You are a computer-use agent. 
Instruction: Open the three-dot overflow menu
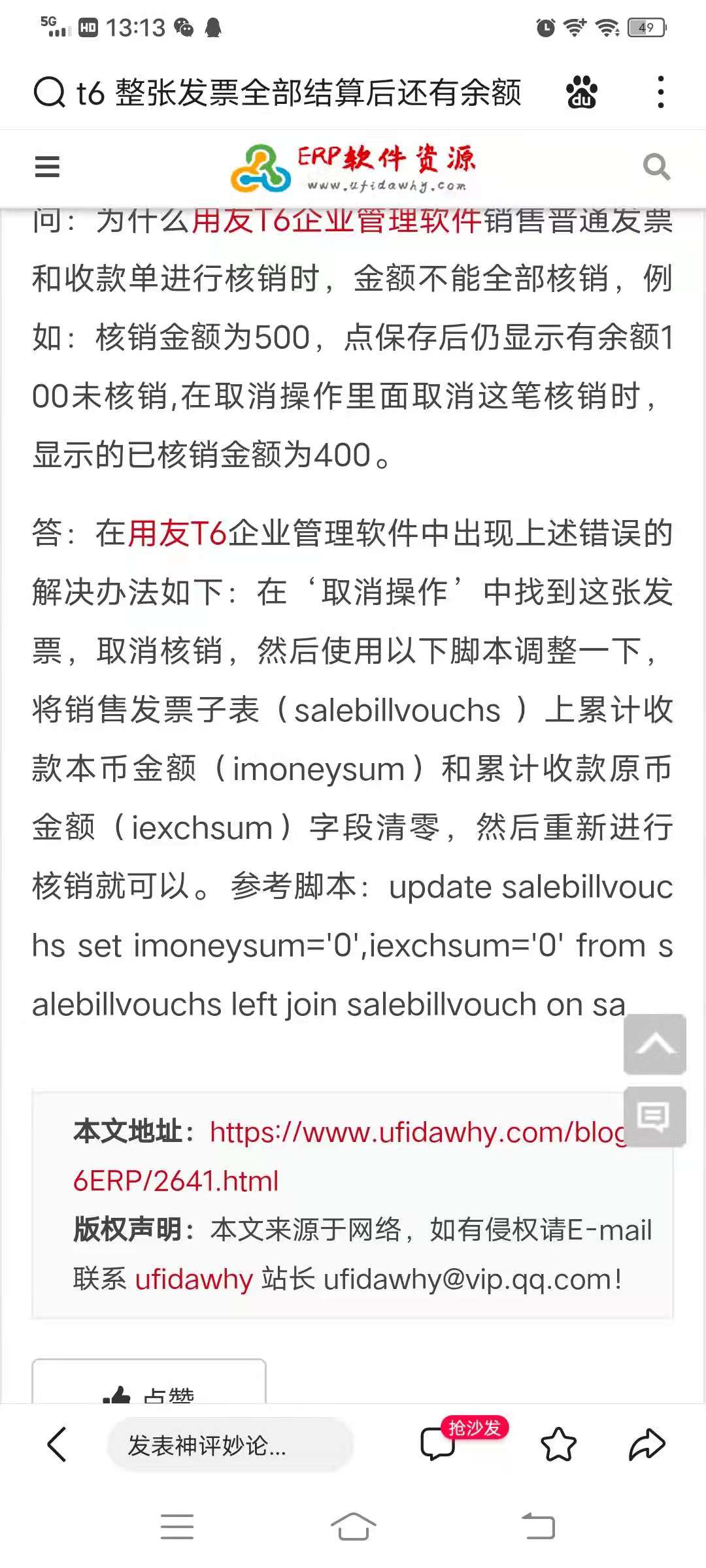661,92
